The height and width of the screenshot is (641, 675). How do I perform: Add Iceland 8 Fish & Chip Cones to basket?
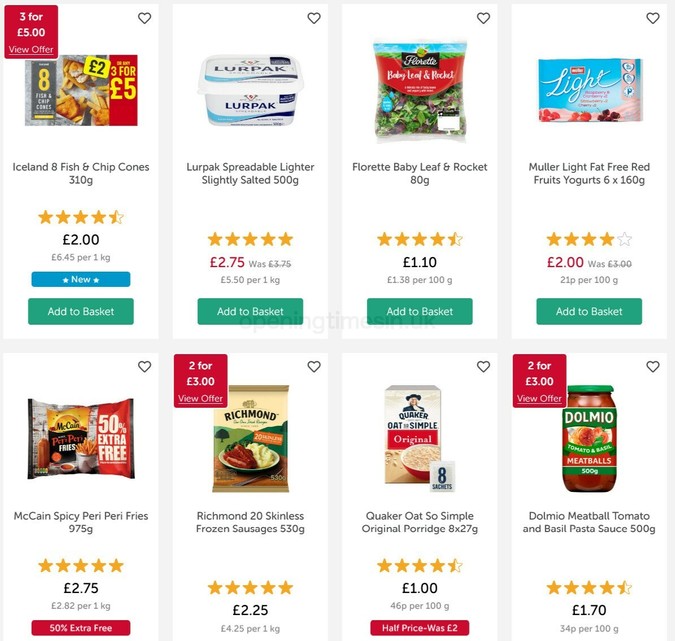pyautogui.click(x=80, y=311)
